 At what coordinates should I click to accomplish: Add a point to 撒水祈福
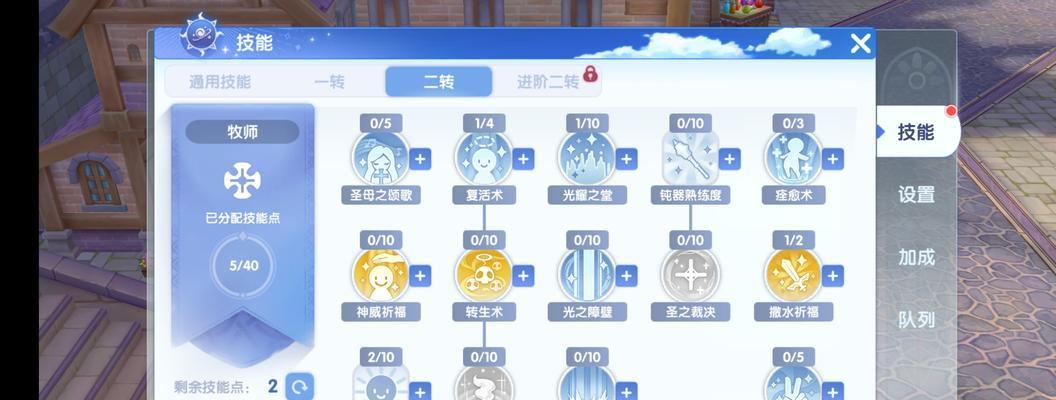(x=833, y=275)
